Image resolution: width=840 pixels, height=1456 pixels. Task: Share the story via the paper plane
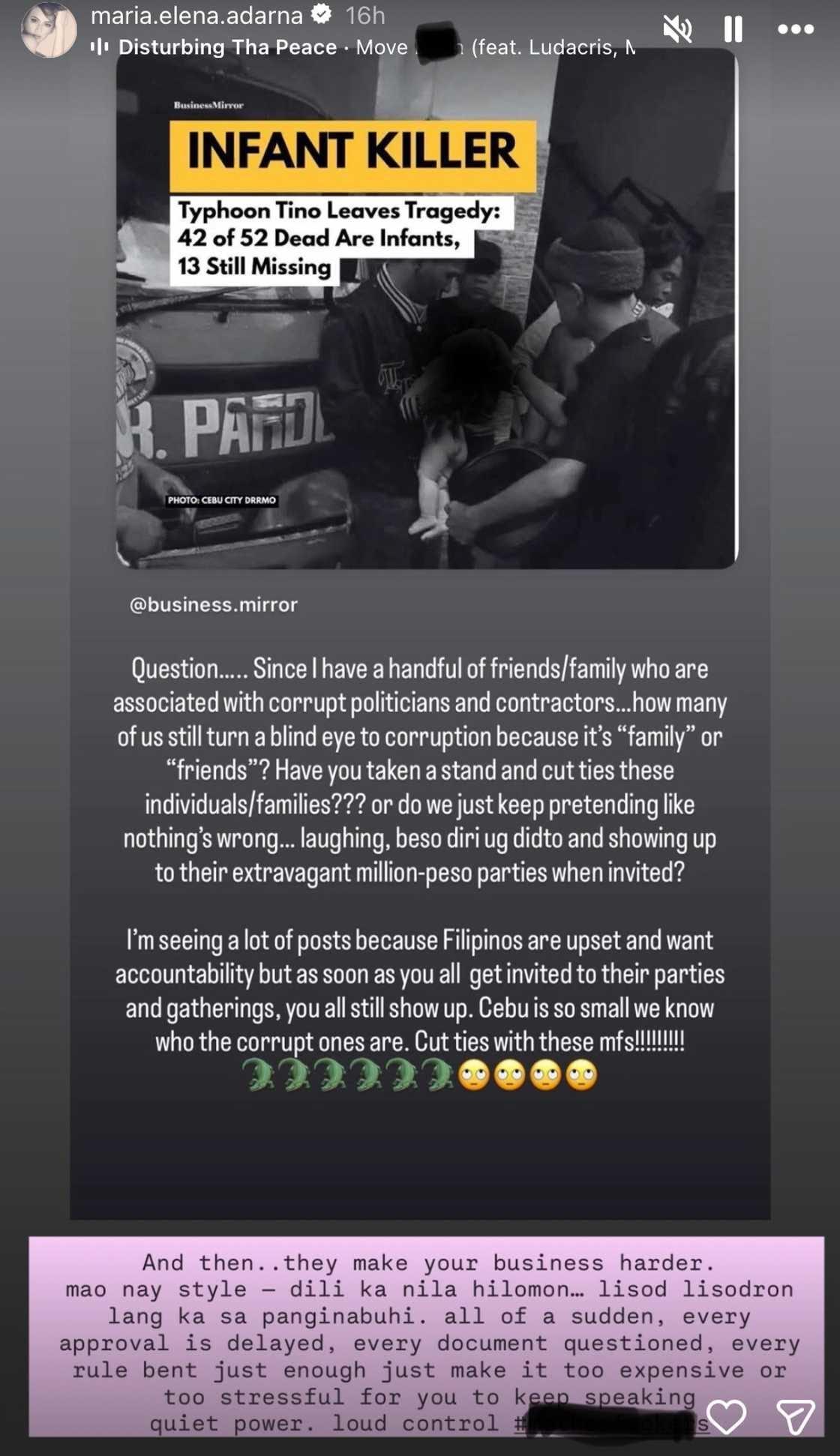pos(795,1416)
